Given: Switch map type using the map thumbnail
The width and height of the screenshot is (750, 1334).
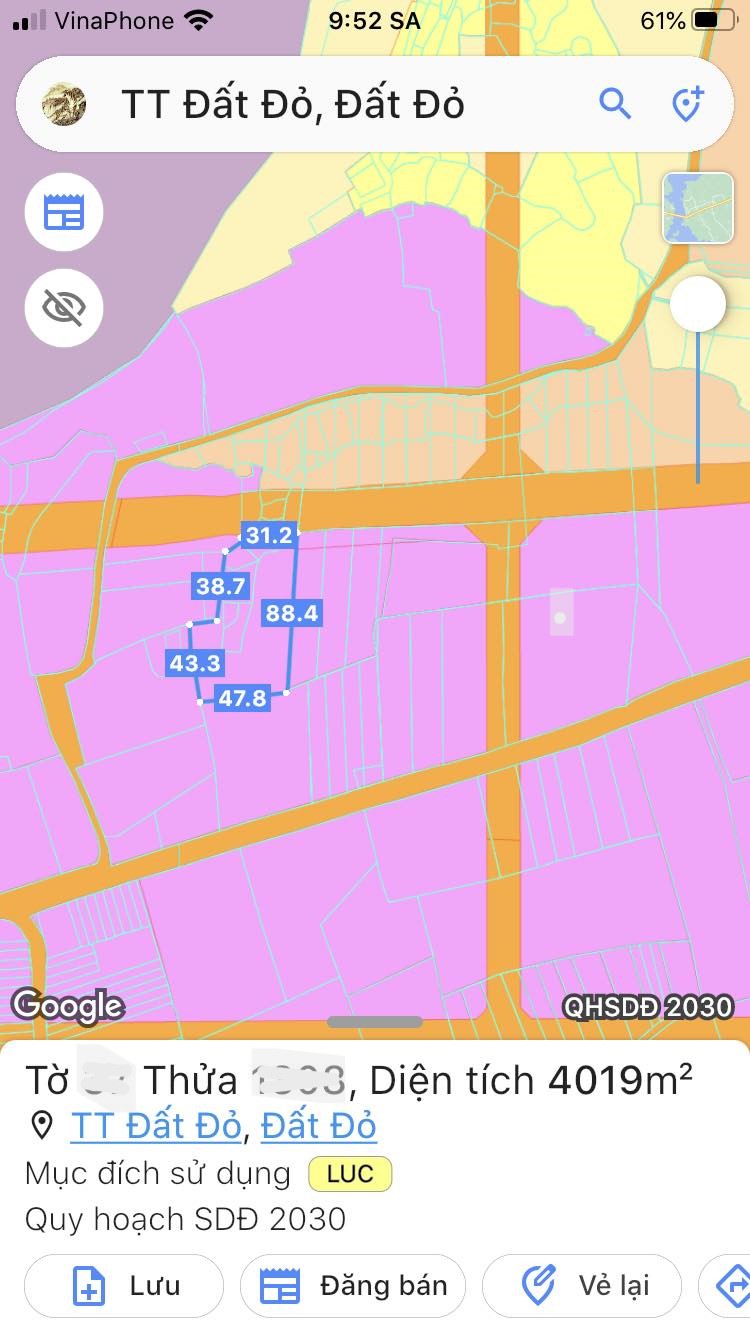Looking at the screenshot, I should click(698, 208).
